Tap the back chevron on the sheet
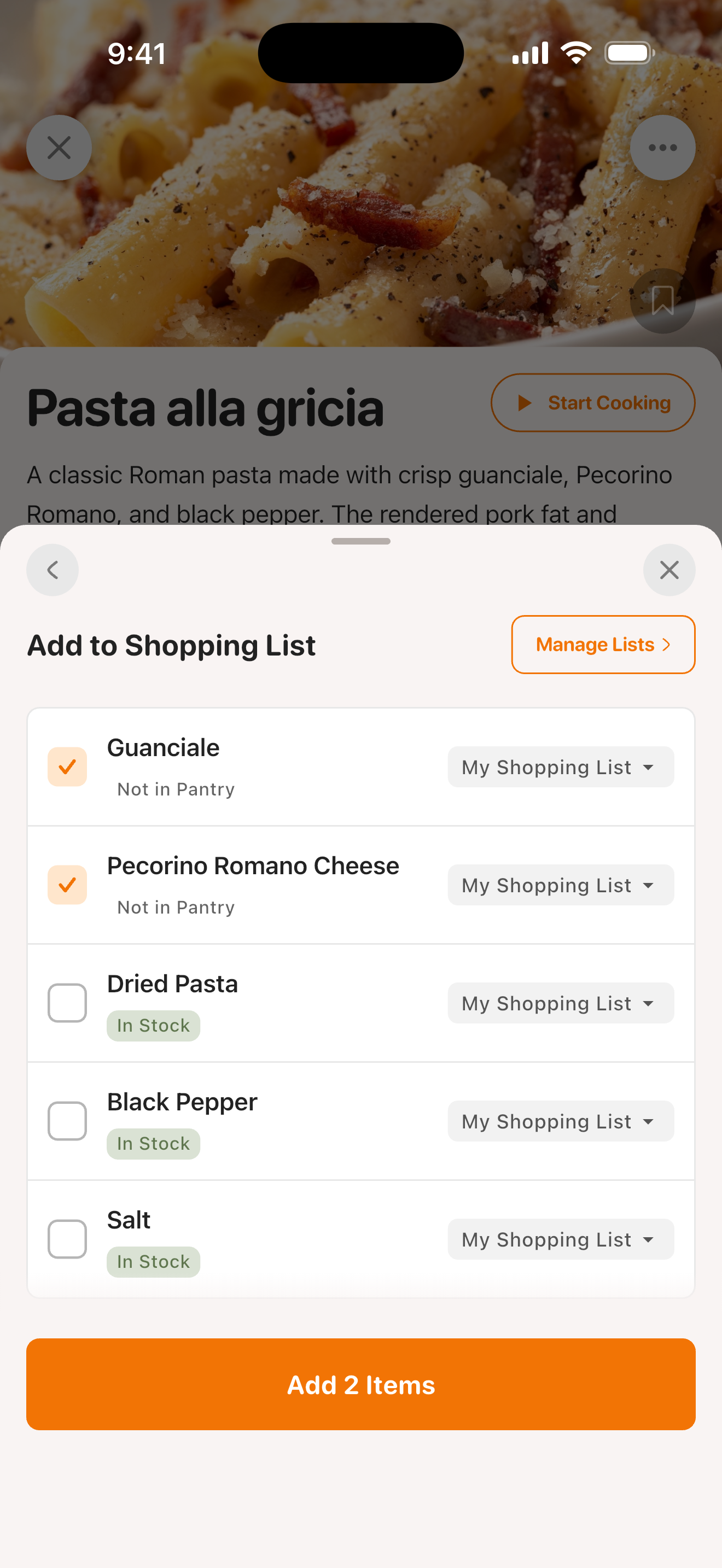Screen dimensions: 722x1568 point(53,570)
